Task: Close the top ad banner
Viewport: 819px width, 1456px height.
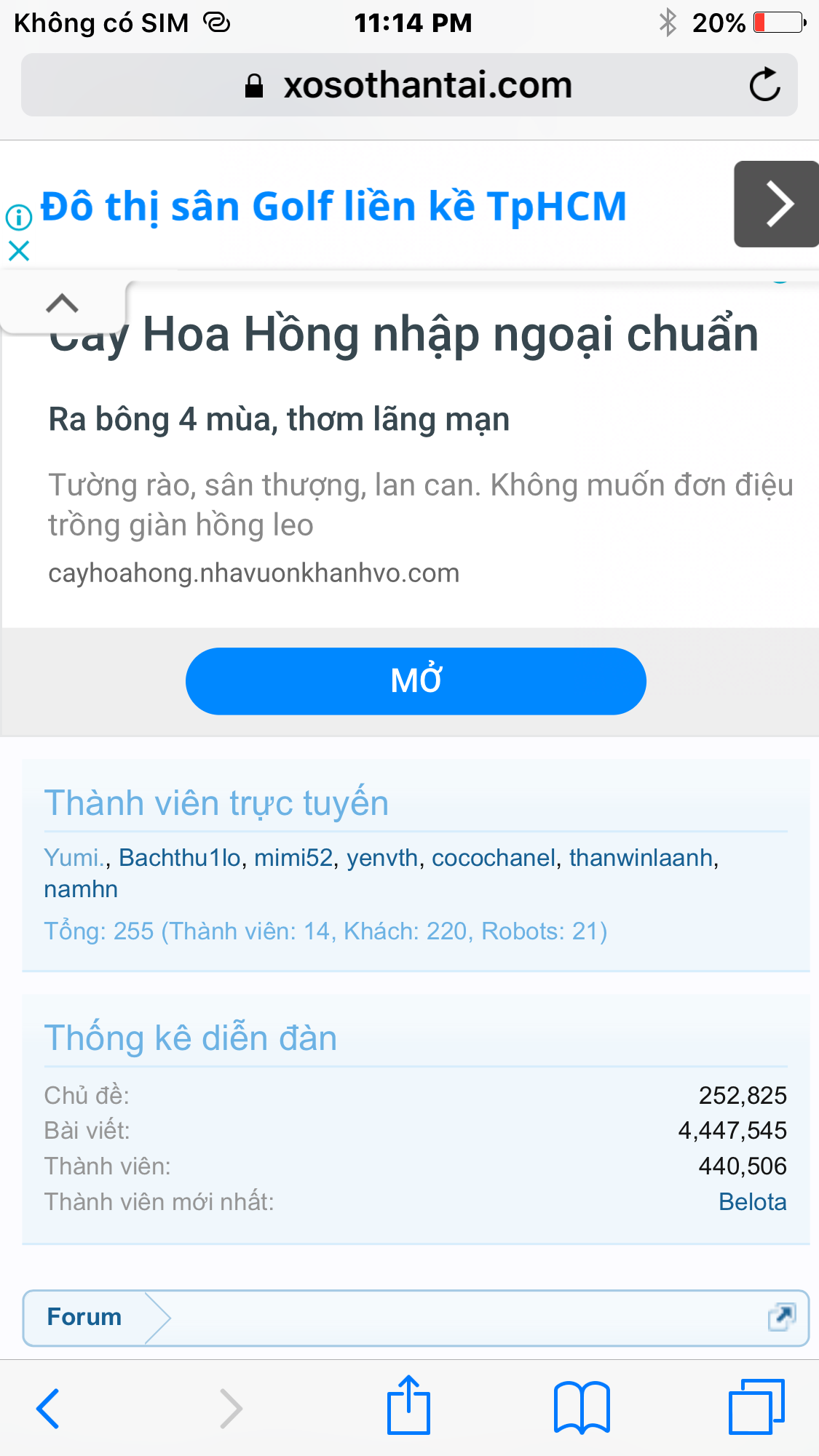Action: pos(19,252)
